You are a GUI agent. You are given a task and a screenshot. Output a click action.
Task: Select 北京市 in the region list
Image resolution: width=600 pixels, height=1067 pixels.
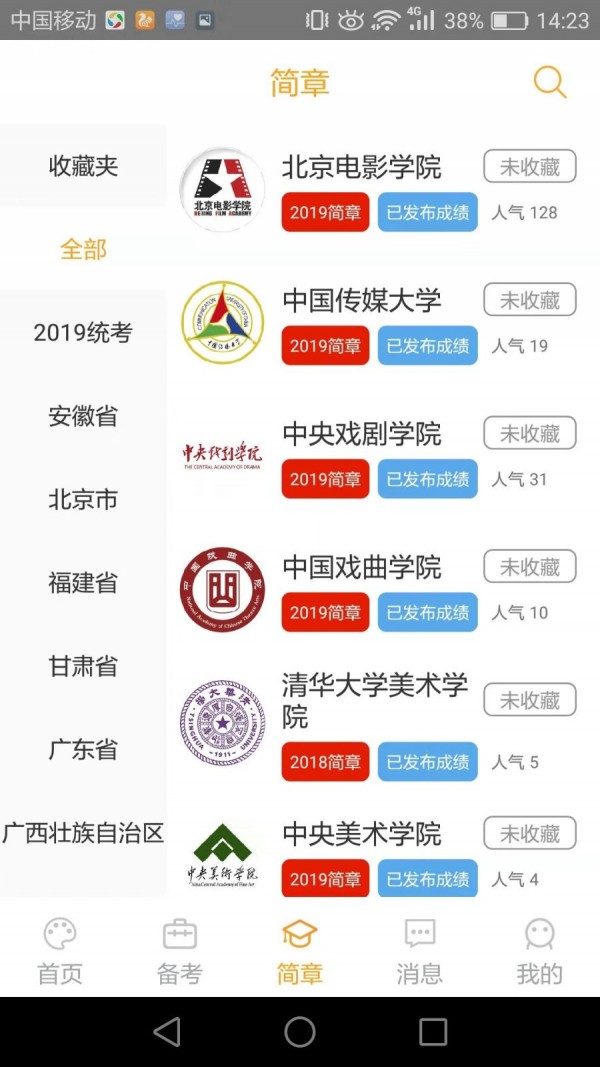point(83,499)
